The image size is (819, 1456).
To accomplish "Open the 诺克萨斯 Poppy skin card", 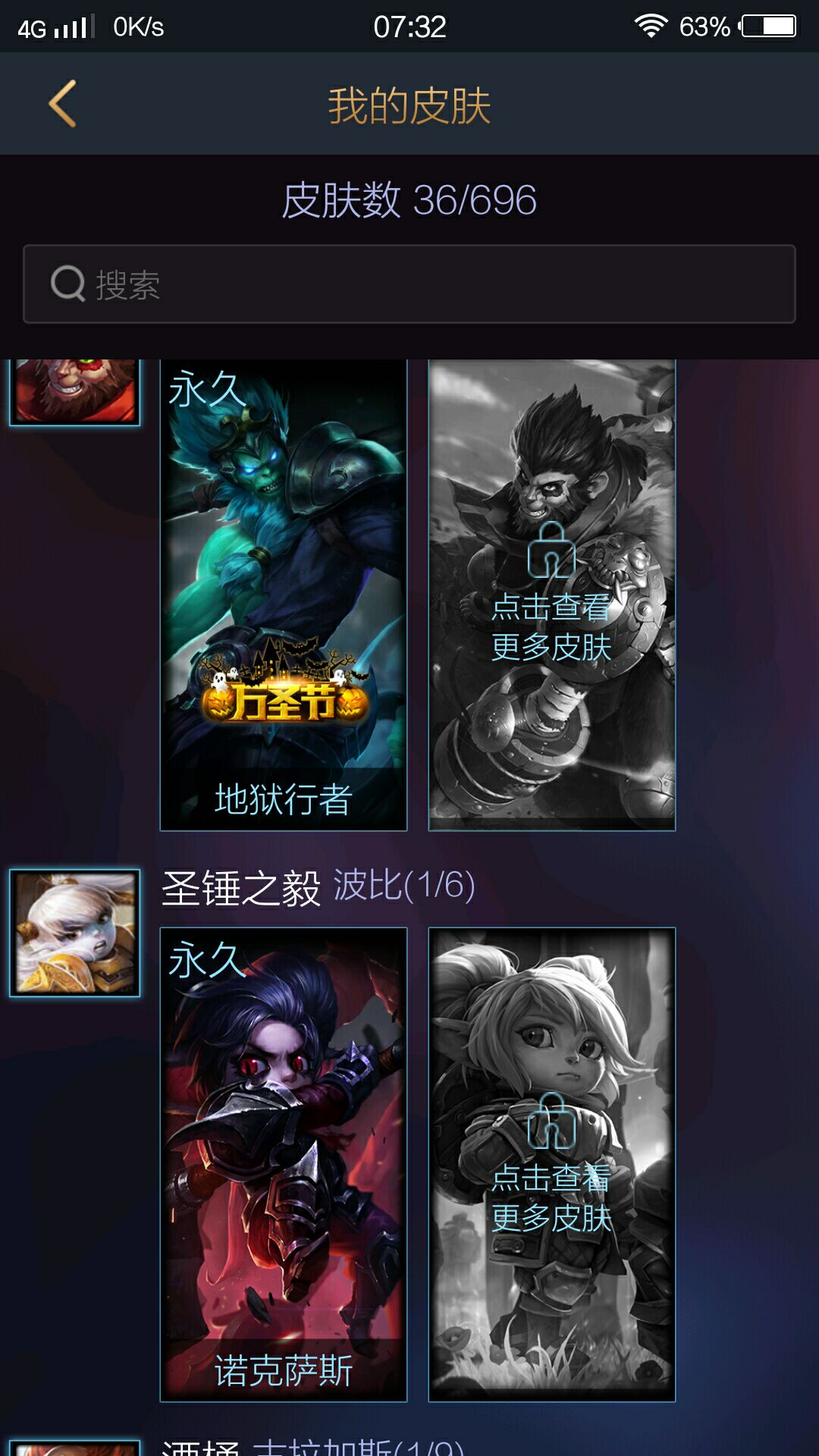I will 284,1164.
